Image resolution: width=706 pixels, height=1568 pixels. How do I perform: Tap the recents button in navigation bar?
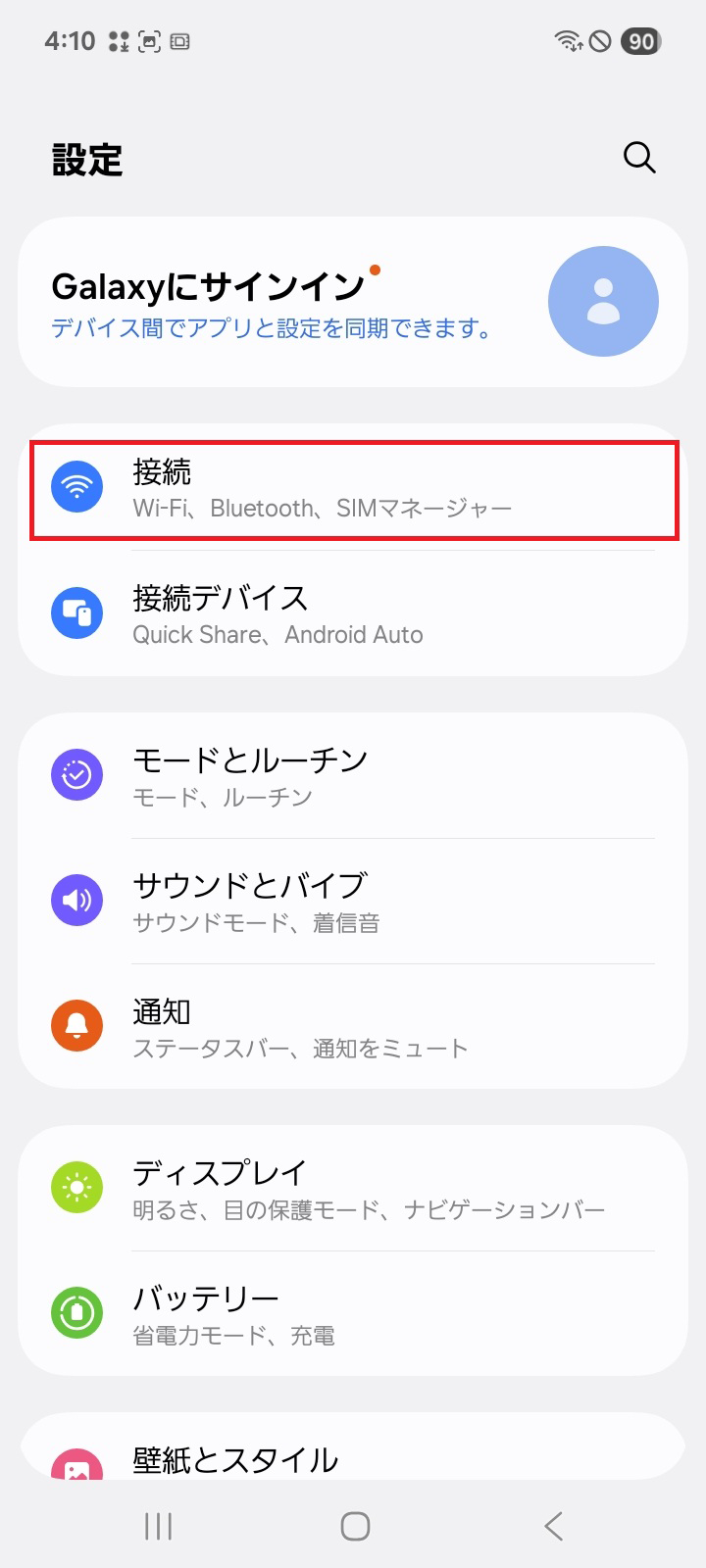[x=158, y=1525]
